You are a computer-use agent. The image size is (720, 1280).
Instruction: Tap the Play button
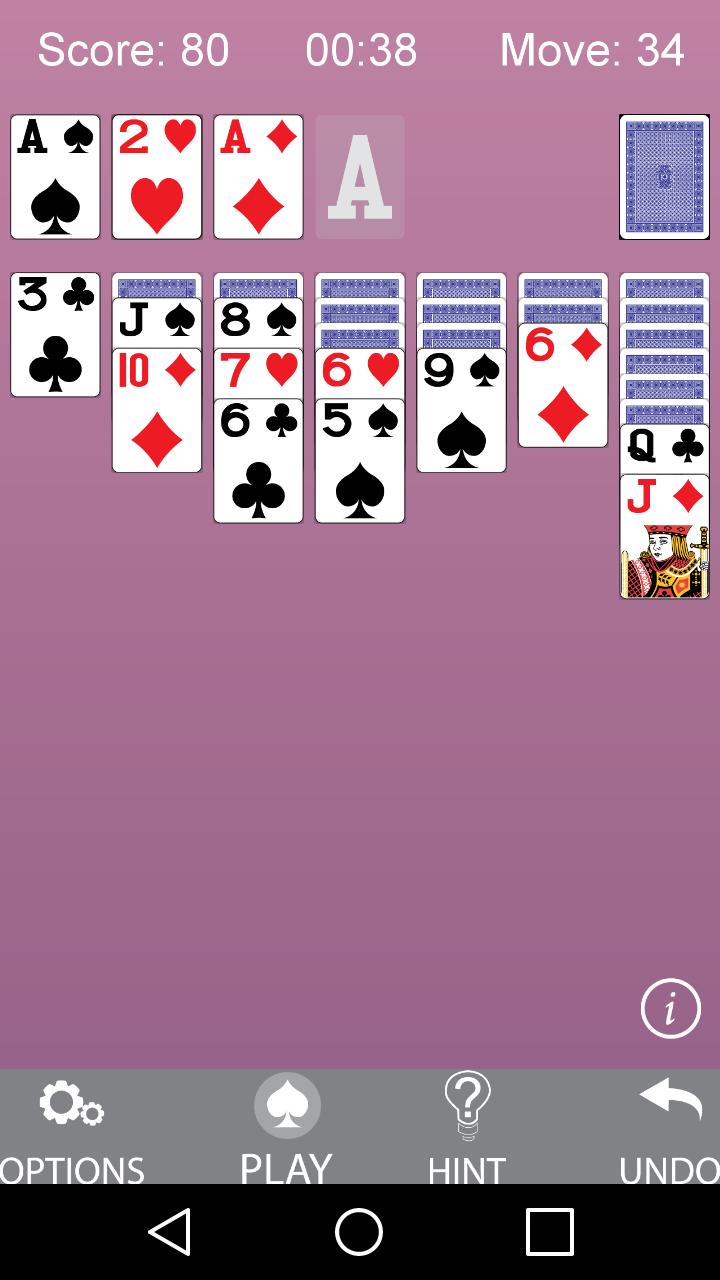pyautogui.click(x=287, y=1128)
